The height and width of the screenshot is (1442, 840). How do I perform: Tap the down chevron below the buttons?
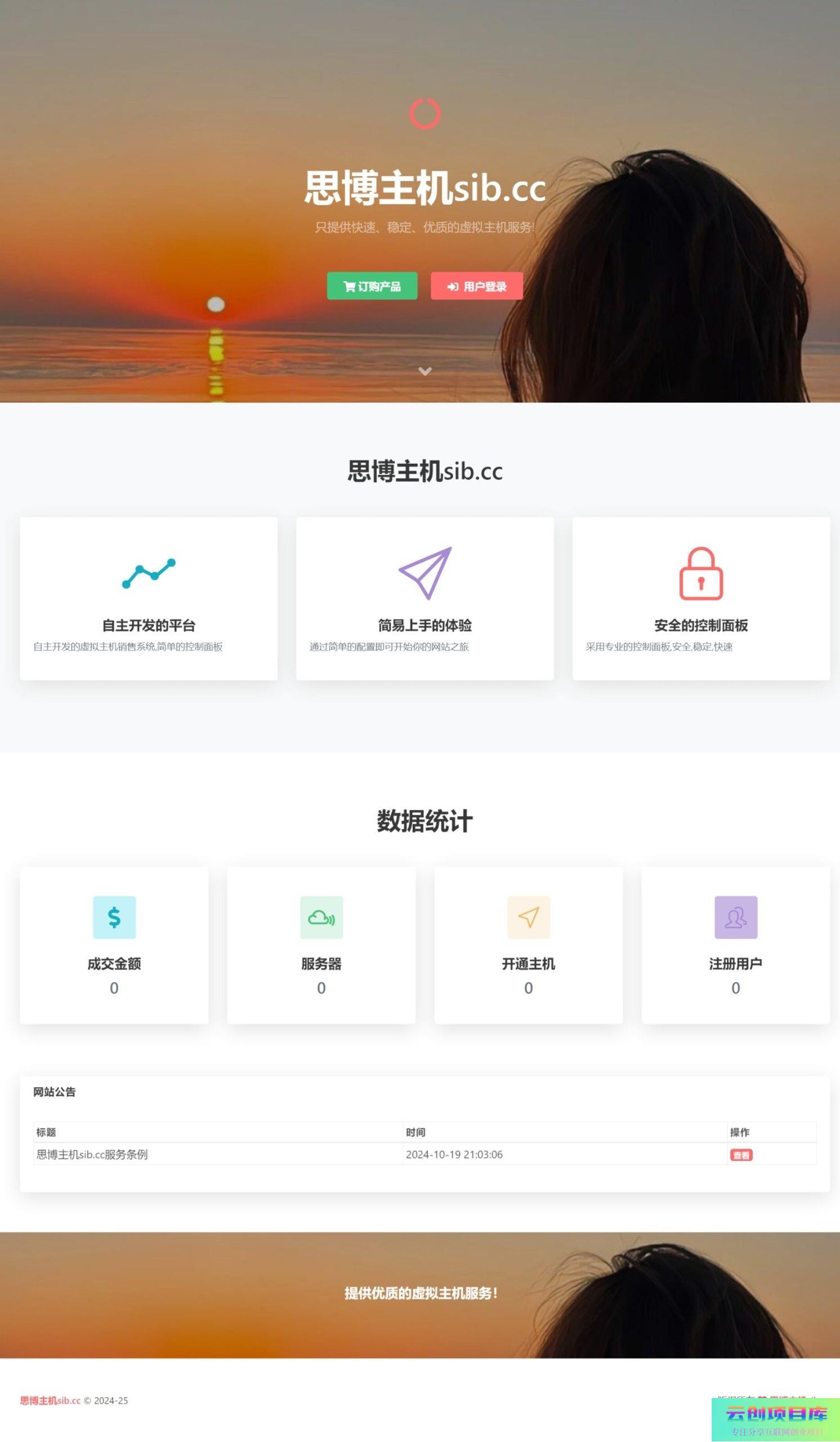coord(425,371)
